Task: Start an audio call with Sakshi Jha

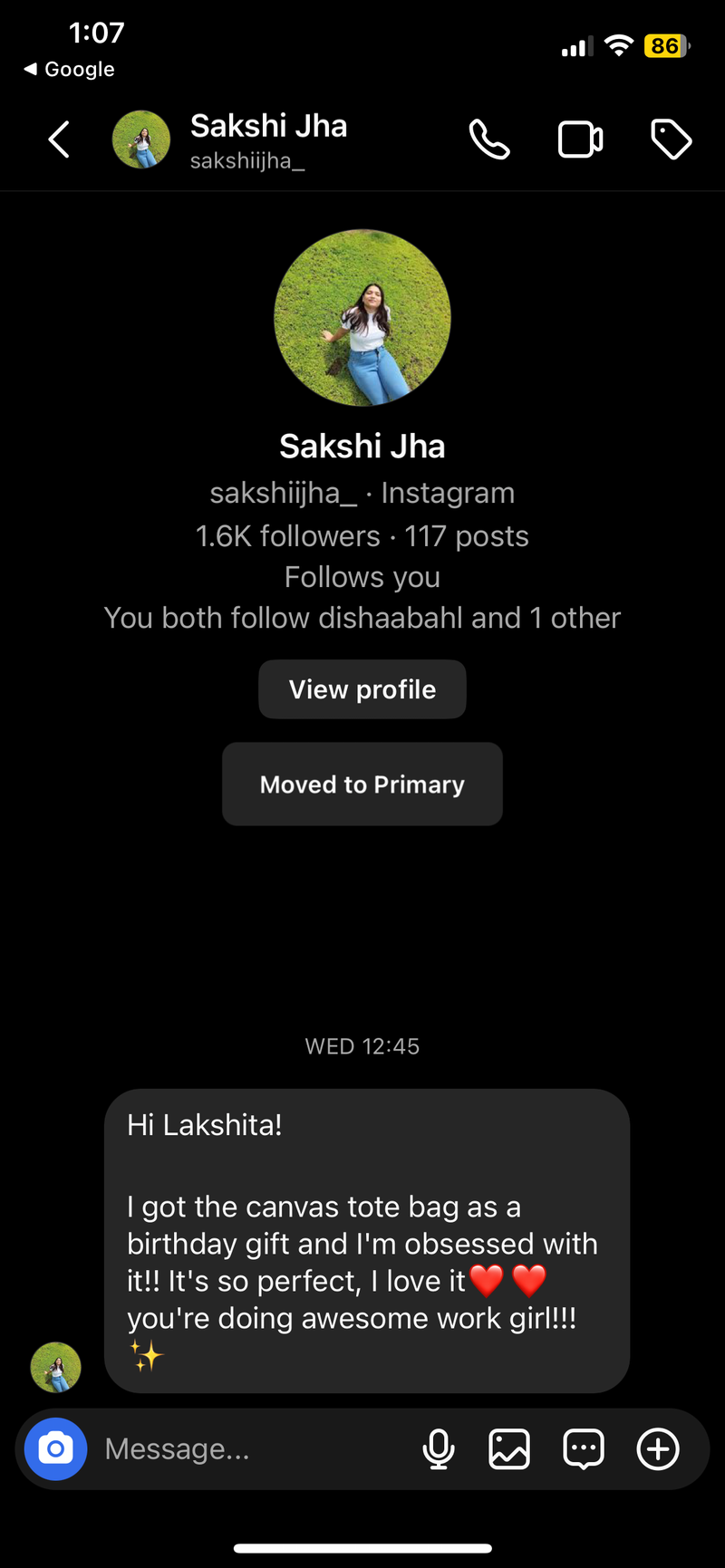Action: click(489, 139)
